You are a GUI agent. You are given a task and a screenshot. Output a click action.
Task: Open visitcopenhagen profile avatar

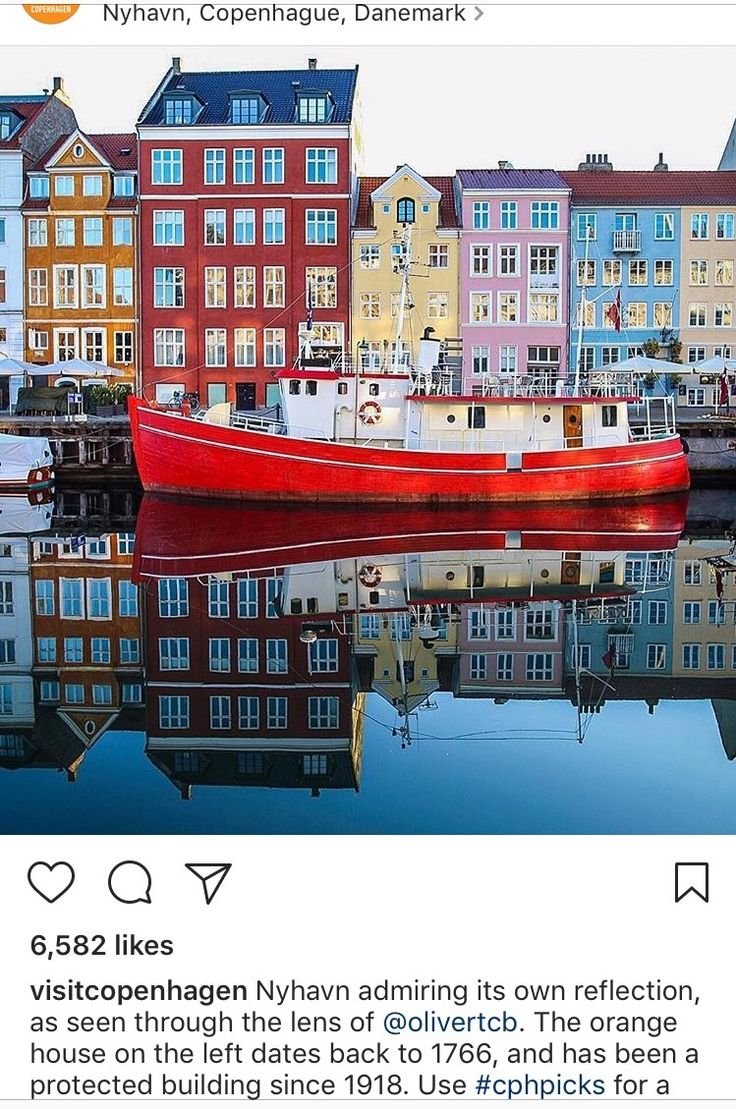50,10
